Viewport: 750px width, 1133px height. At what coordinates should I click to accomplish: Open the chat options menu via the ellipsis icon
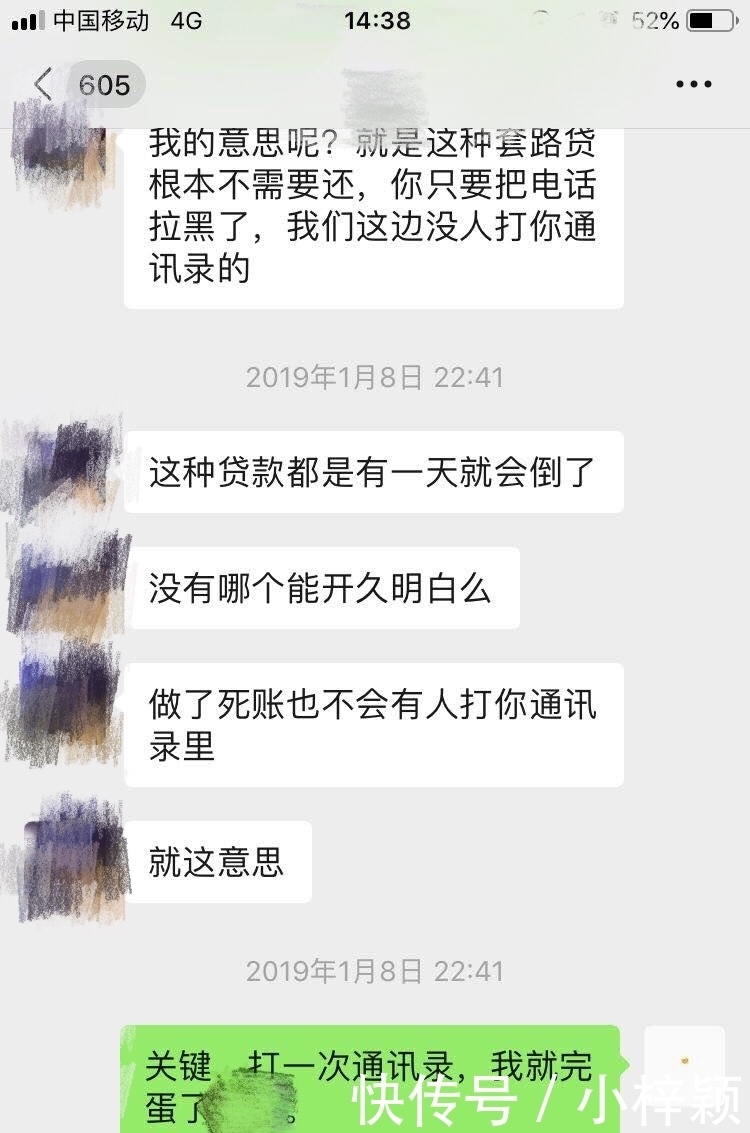point(692,85)
